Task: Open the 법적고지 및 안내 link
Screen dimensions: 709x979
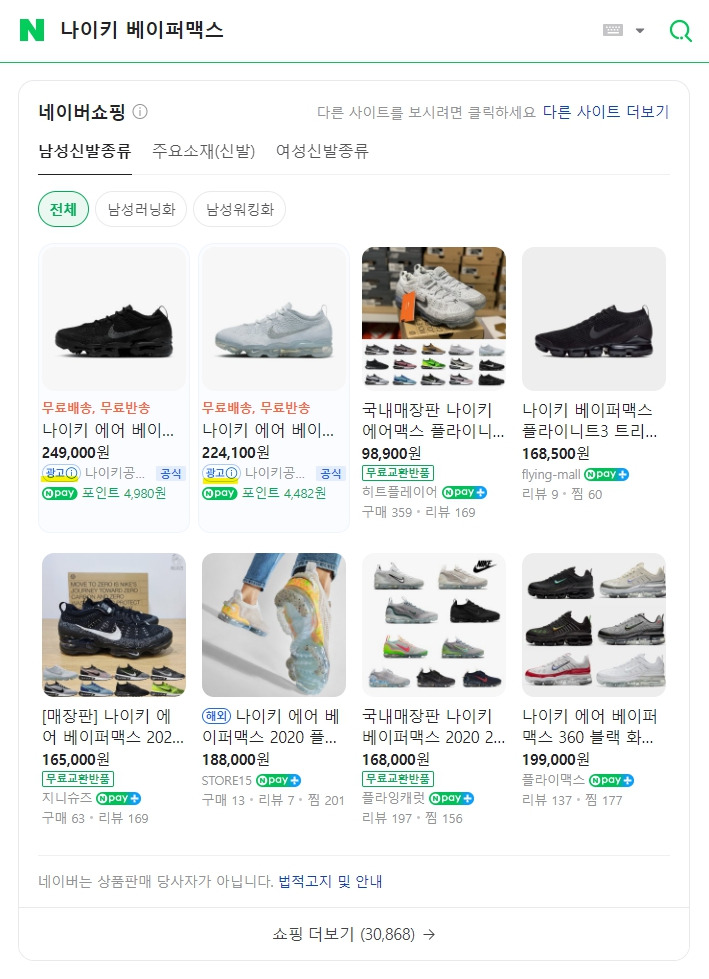Action: 330,882
